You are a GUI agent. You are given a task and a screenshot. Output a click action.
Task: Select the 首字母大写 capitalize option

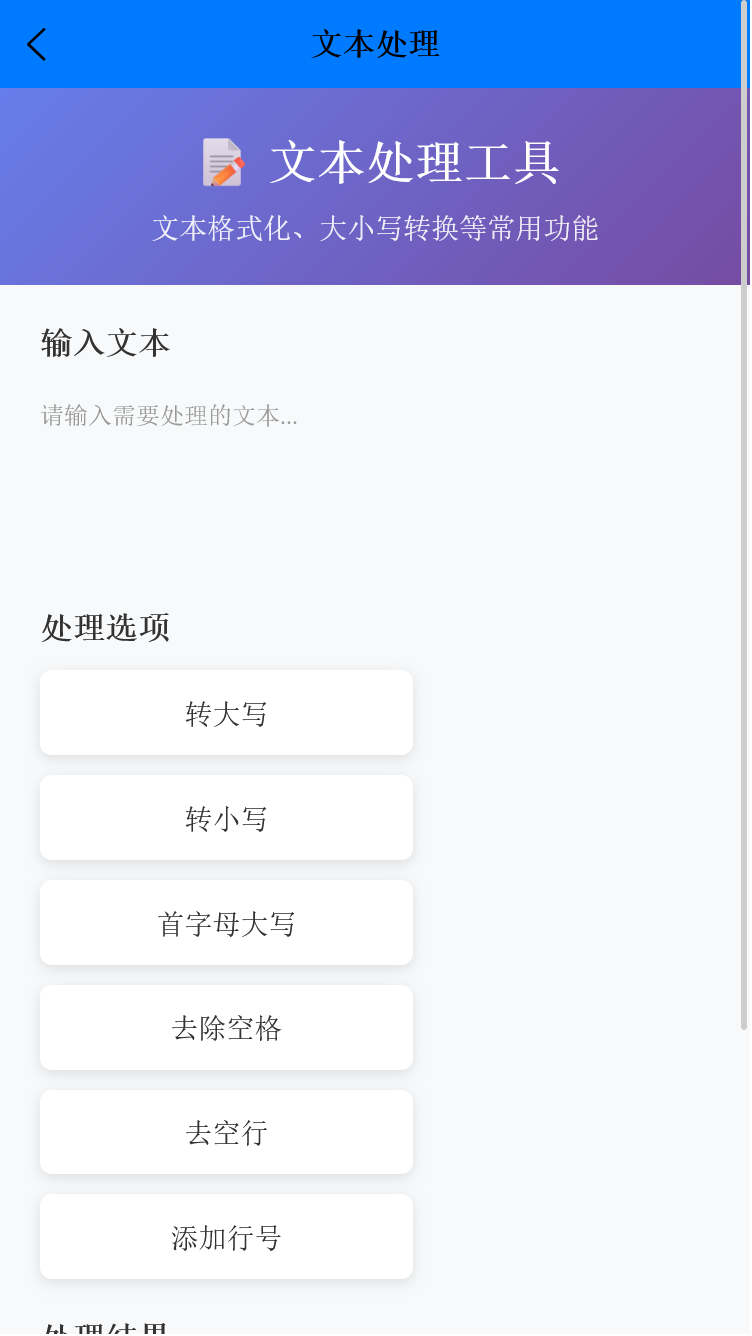(x=226, y=922)
